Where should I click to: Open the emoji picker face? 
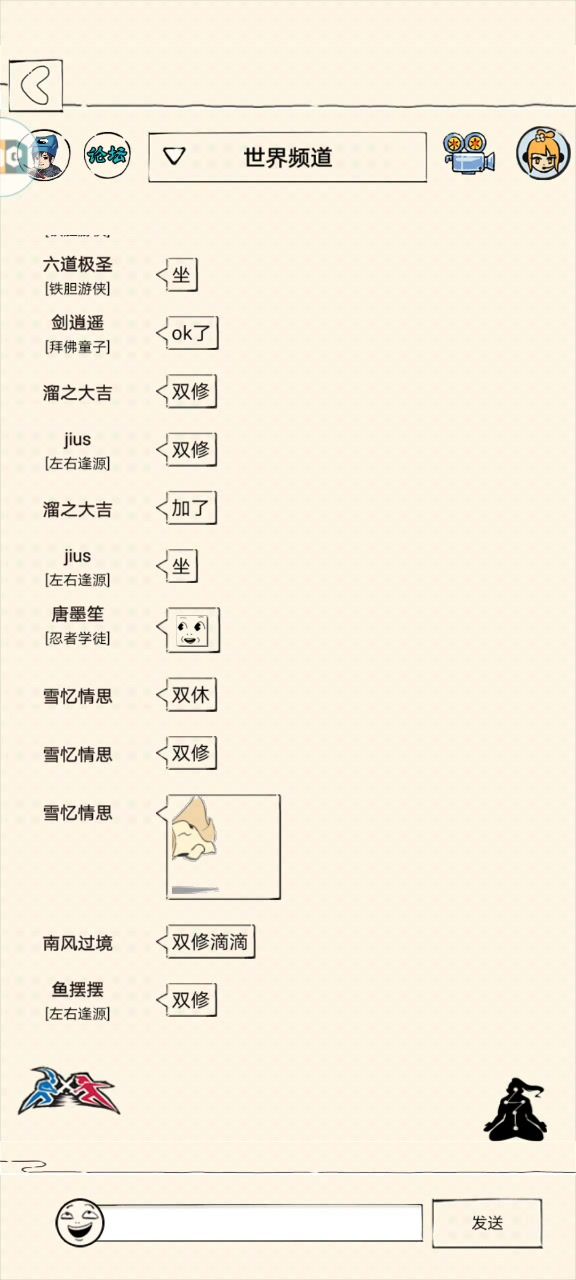pyautogui.click(x=80, y=1222)
